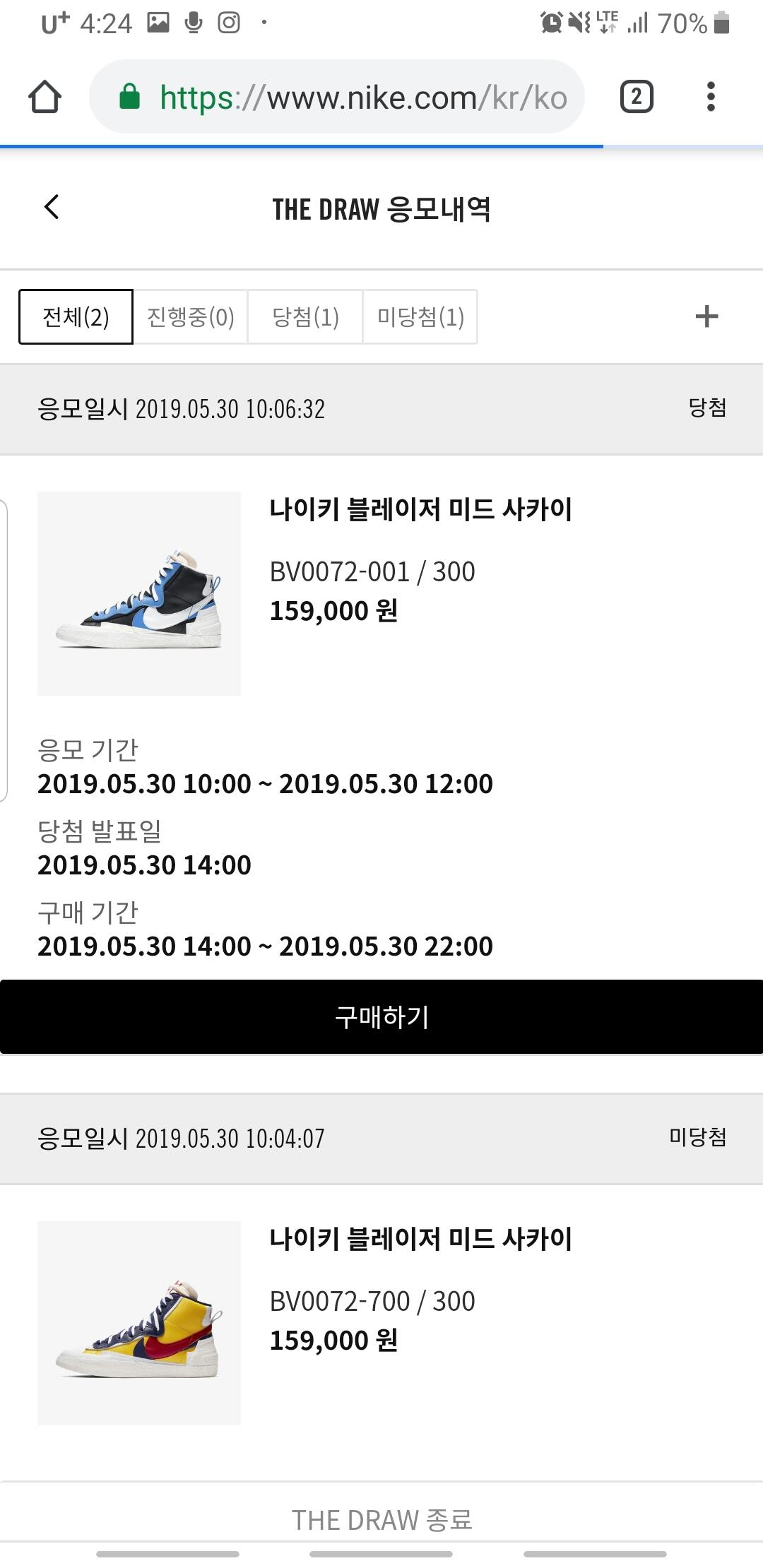763x1568 pixels.
Task: Open the browser home page
Action: [45, 97]
